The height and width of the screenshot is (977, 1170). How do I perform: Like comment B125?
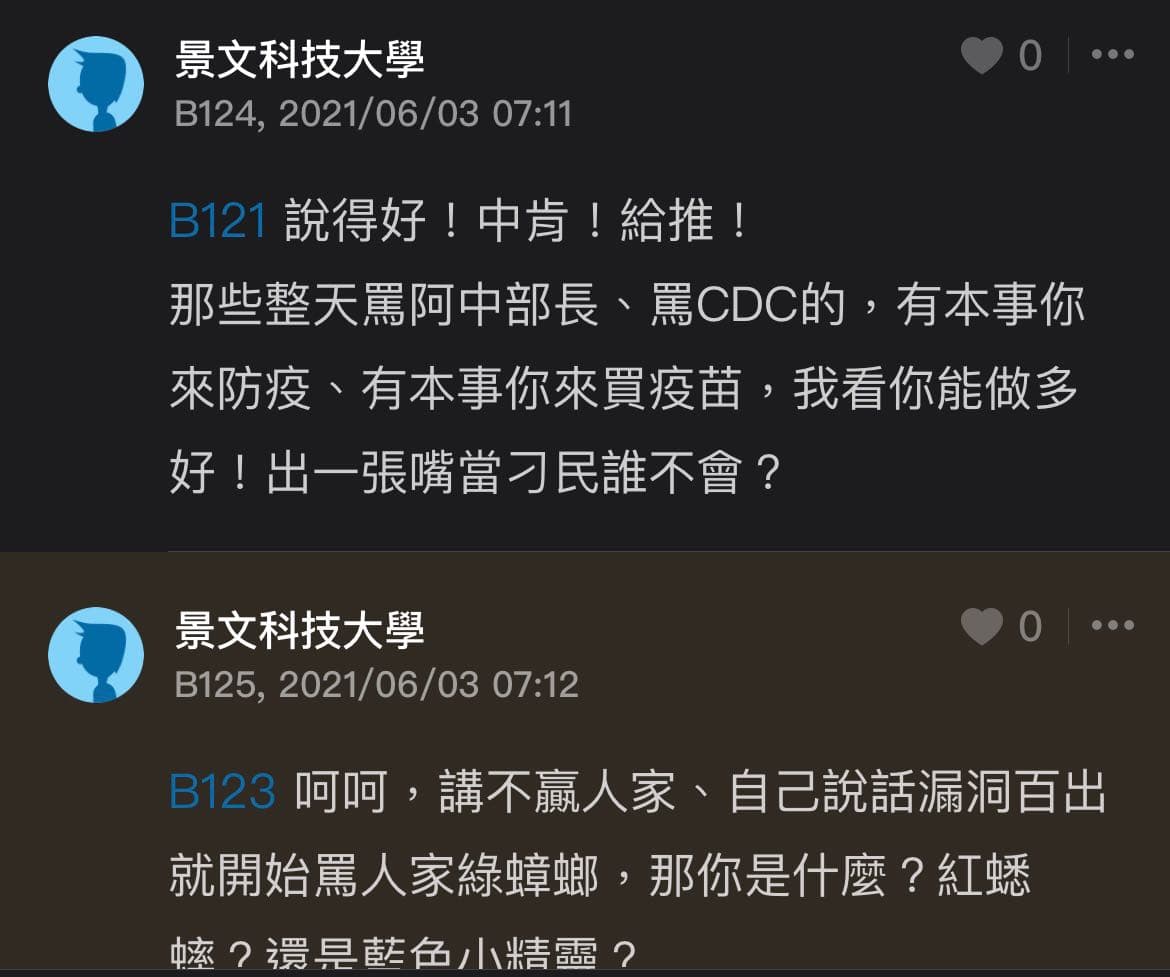click(x=981, y=626)
